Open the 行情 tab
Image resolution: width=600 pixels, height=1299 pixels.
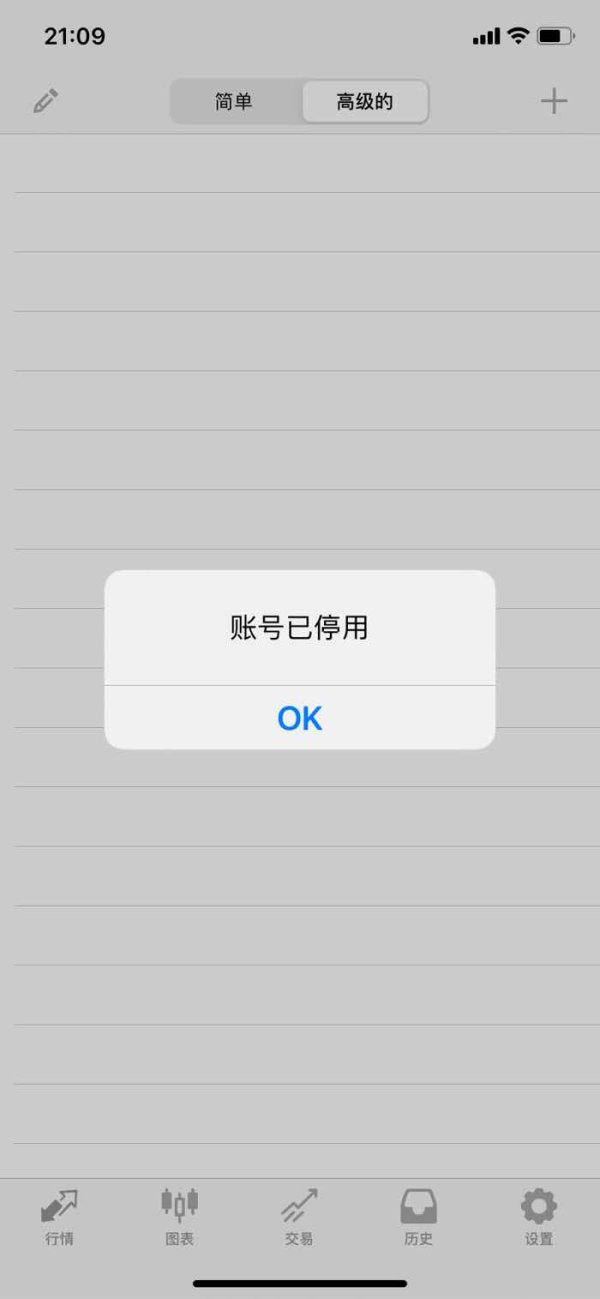(x=60, y=1217)
